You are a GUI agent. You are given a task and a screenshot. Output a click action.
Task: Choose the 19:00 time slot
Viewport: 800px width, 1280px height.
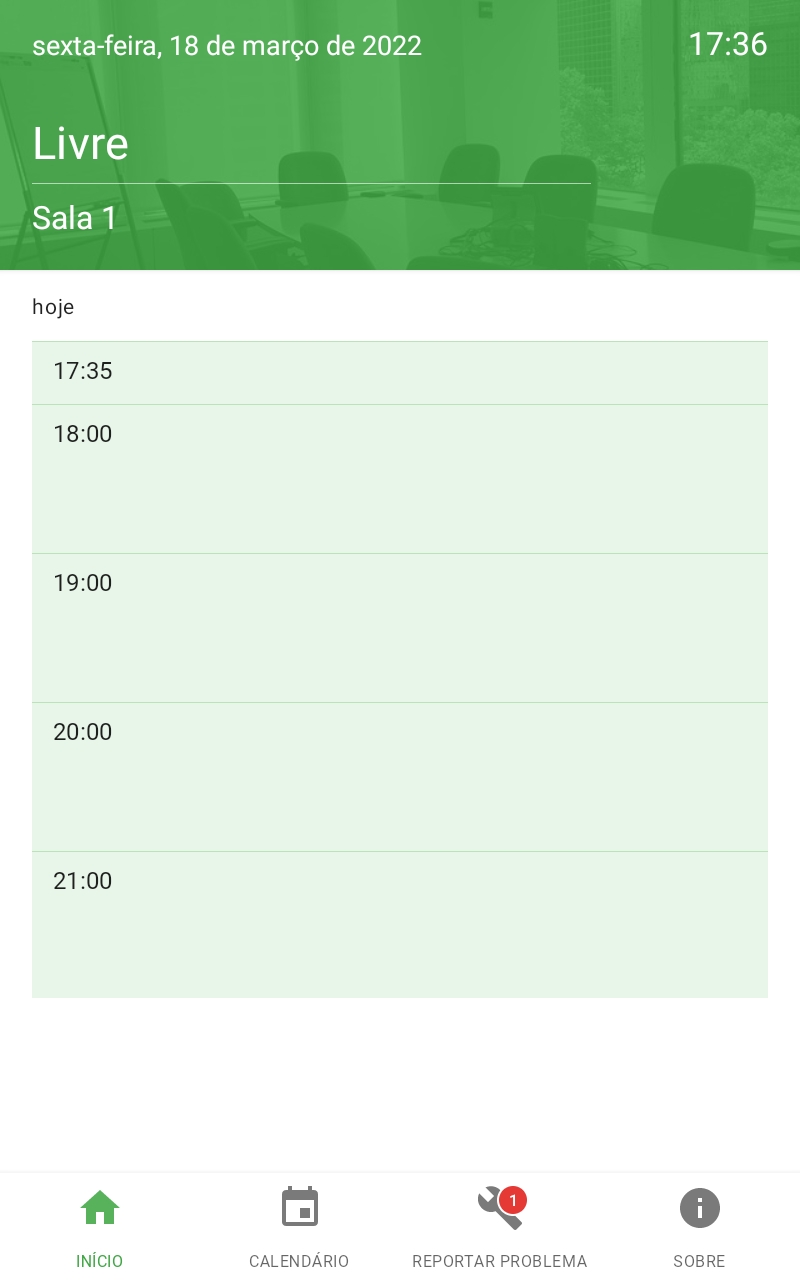pyautogui.click(x=400, y=628)
